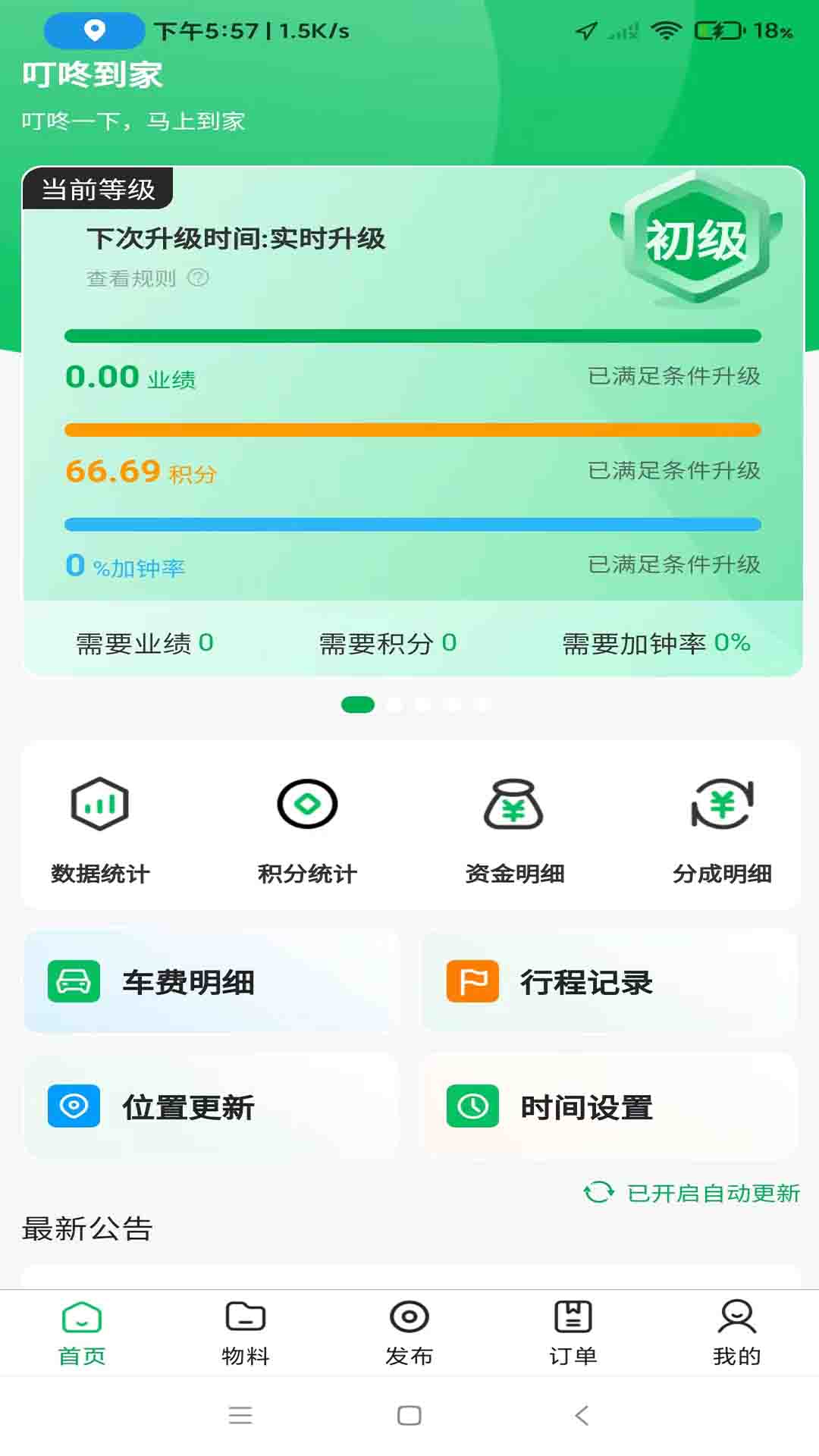The width and height of the screenshot is (819, 1456).
Task: Open 查看规则 level rules help
Action: coord(147,278)
